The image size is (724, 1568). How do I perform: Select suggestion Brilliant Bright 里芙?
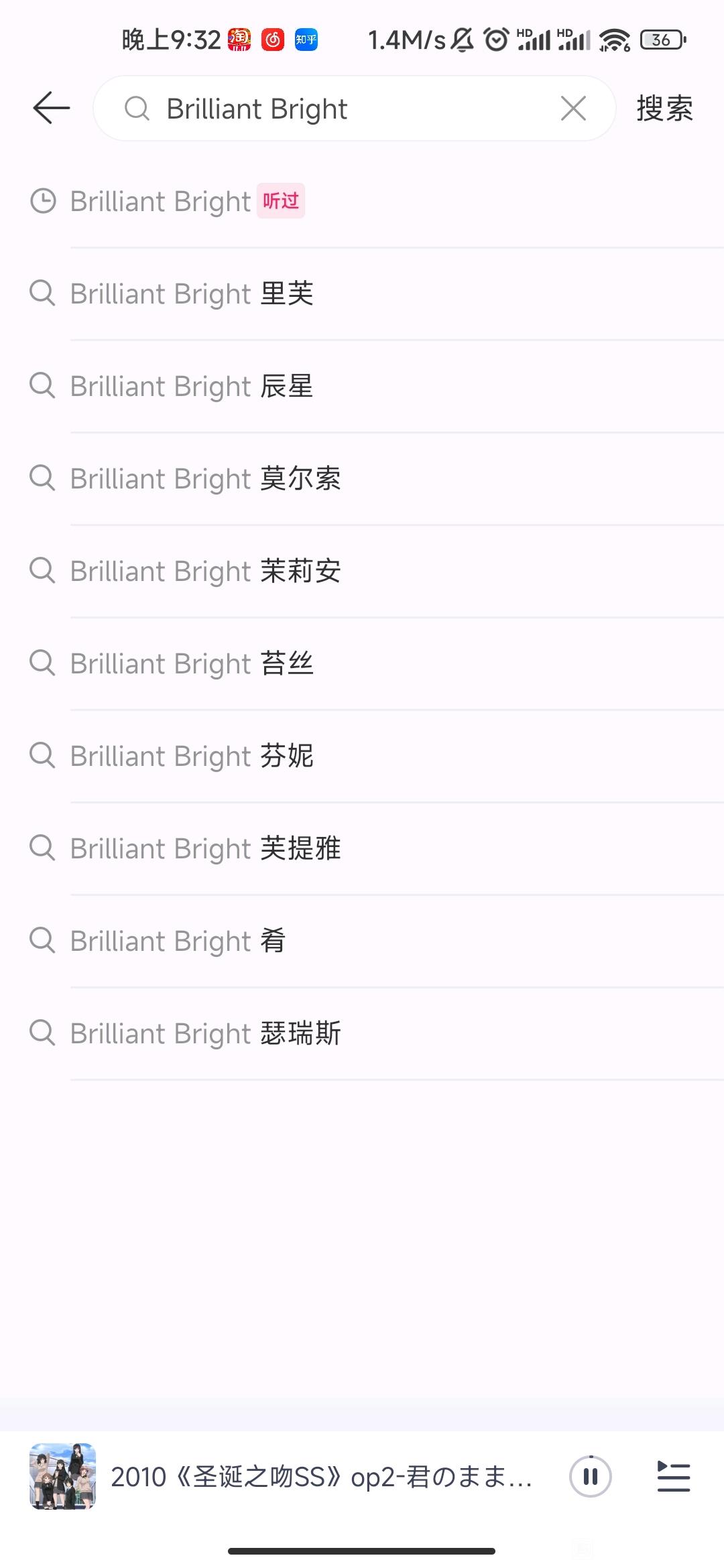pyautogui.click(x=362, y=293)
